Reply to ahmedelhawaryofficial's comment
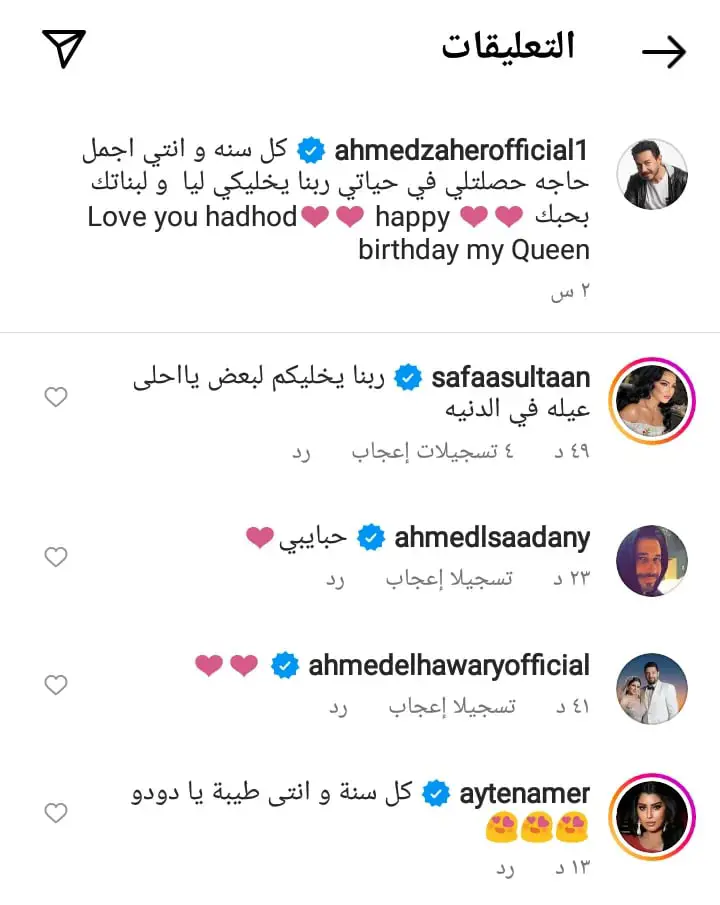This screenshot has height=905, width=720. click(x=338, y=707)
